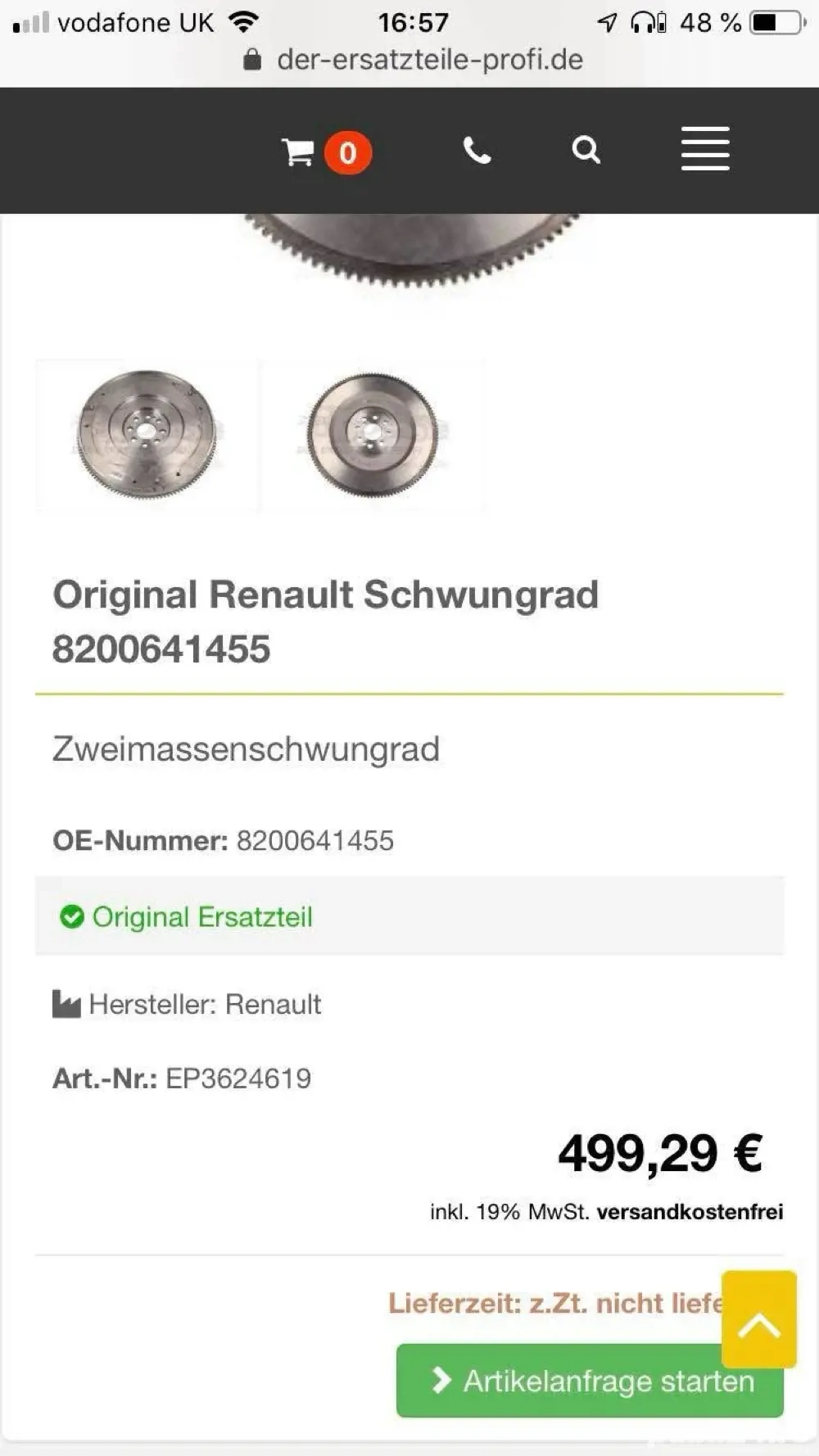Open the hamburger menu
Image resolution: width=819 pixels, height=1456 pixels.
click(x=704, y=149)
